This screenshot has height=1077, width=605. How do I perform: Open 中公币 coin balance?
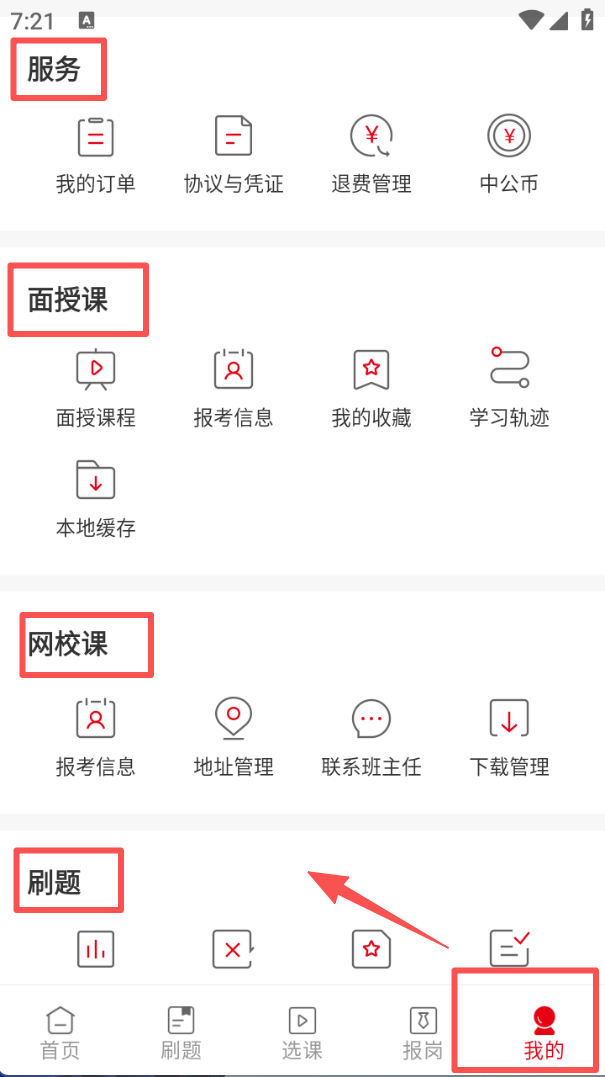click(x=509, y=153)
